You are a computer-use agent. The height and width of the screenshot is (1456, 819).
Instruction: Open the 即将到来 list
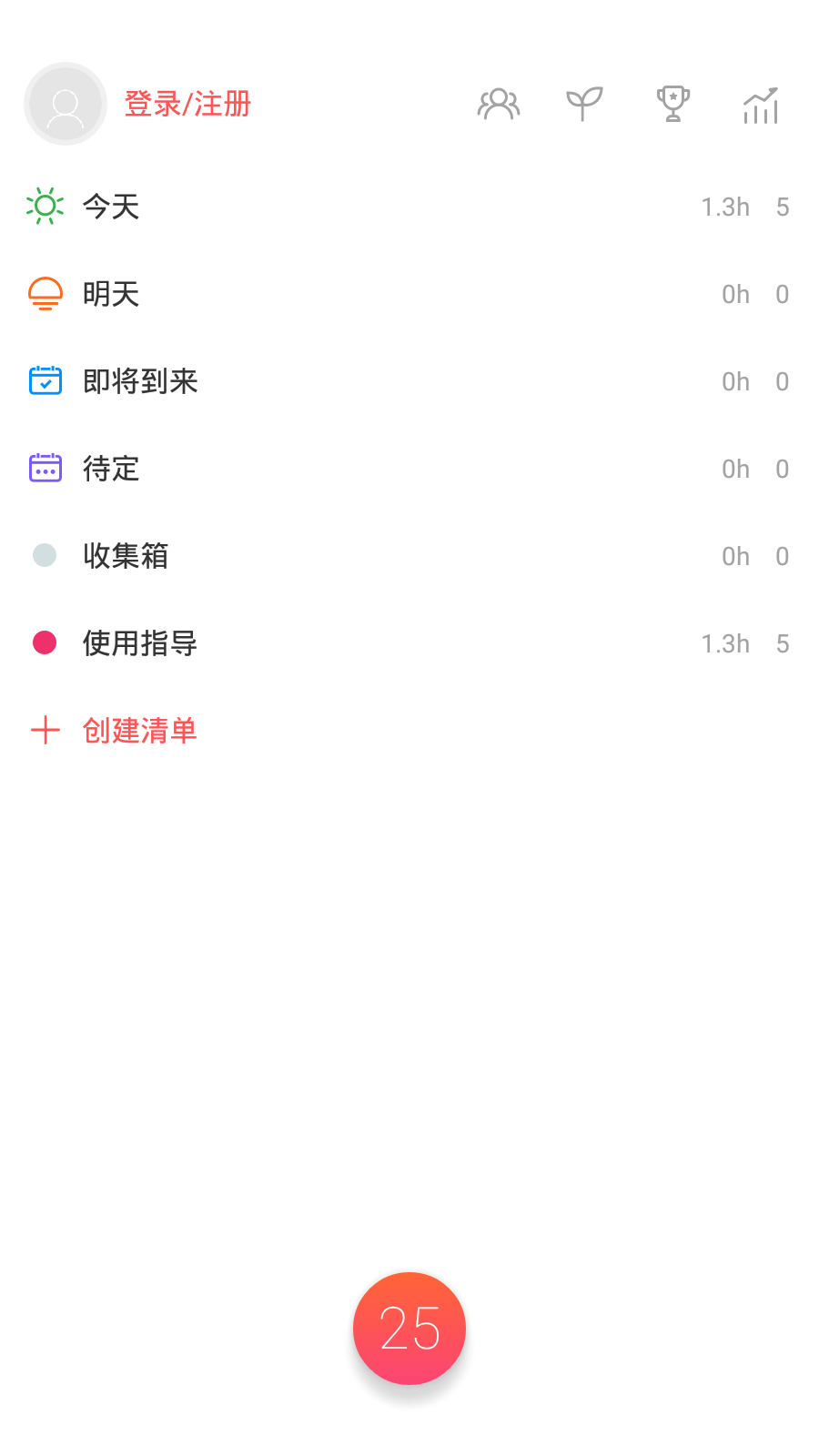coord(140,381)
